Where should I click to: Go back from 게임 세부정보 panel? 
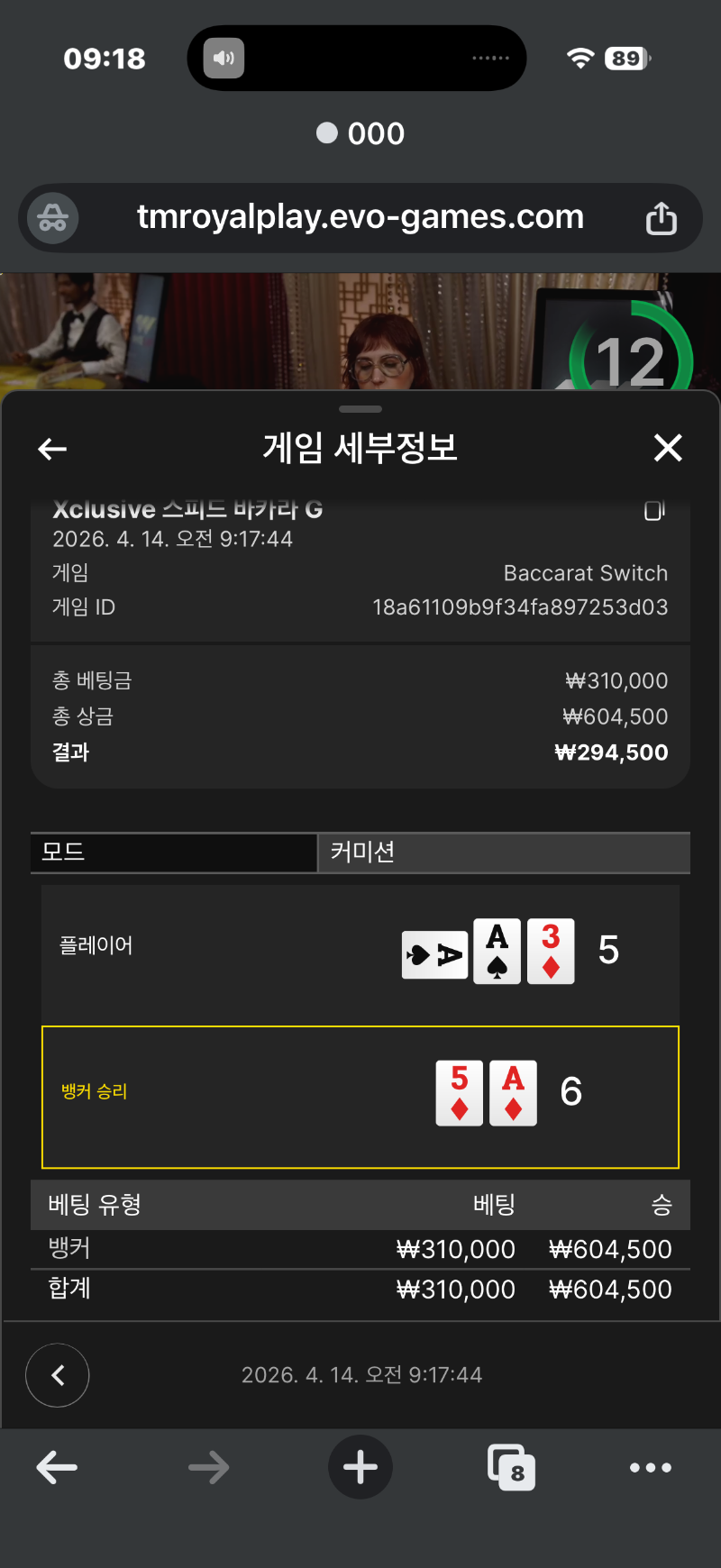pos(52,448)
